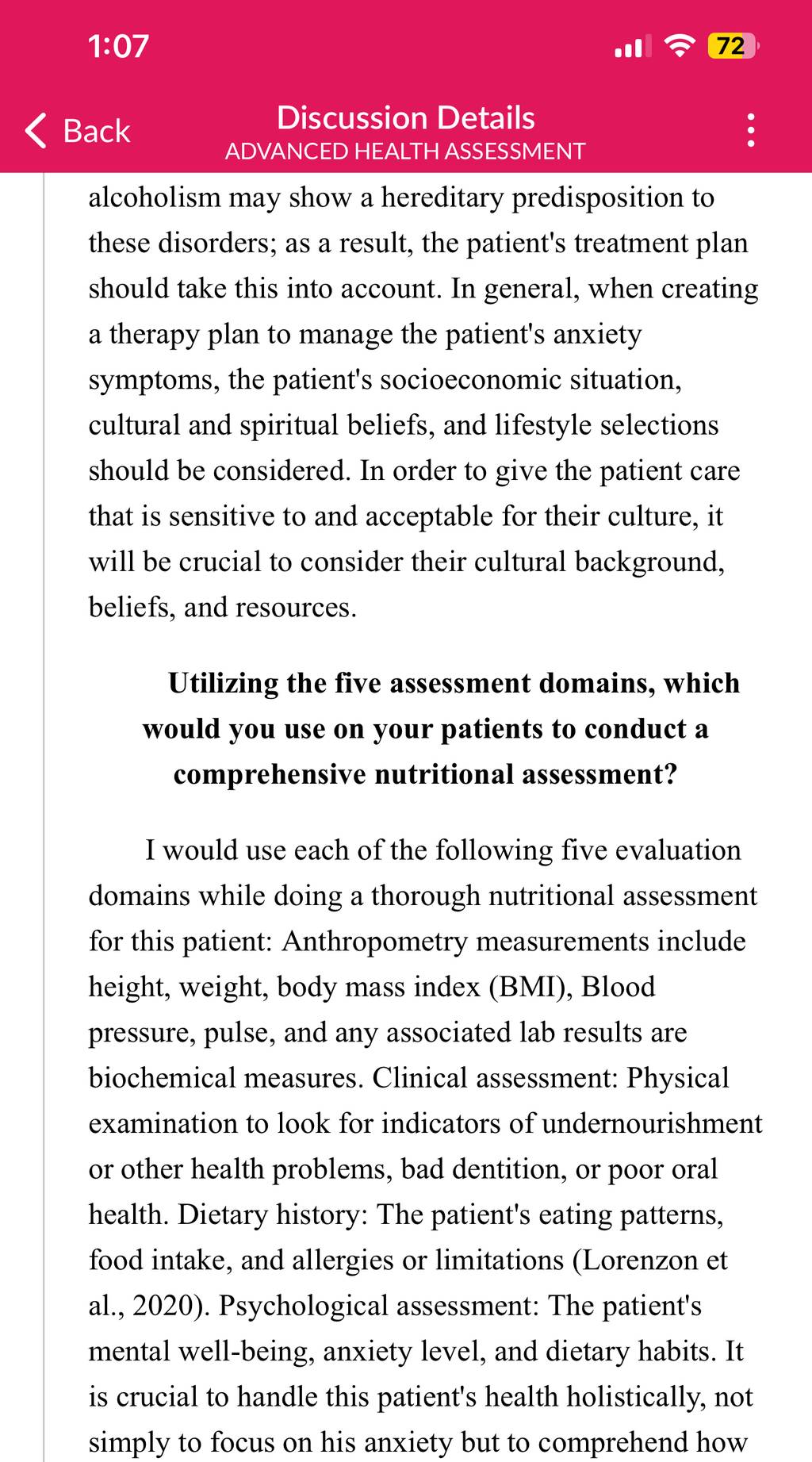Go back using the Back button
This screenshot has height=1462, width=812.
(78, 131)
